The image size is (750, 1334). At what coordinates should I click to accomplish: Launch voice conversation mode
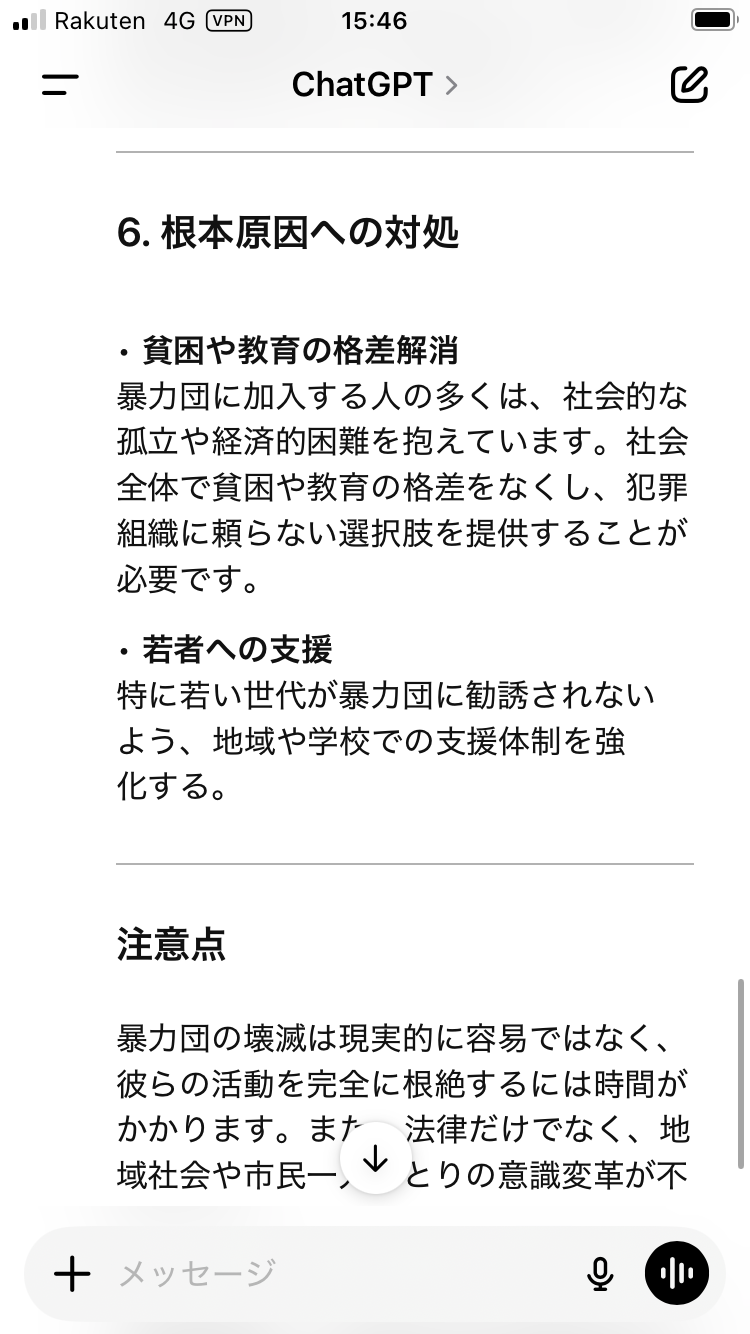tap(677, 1273)
